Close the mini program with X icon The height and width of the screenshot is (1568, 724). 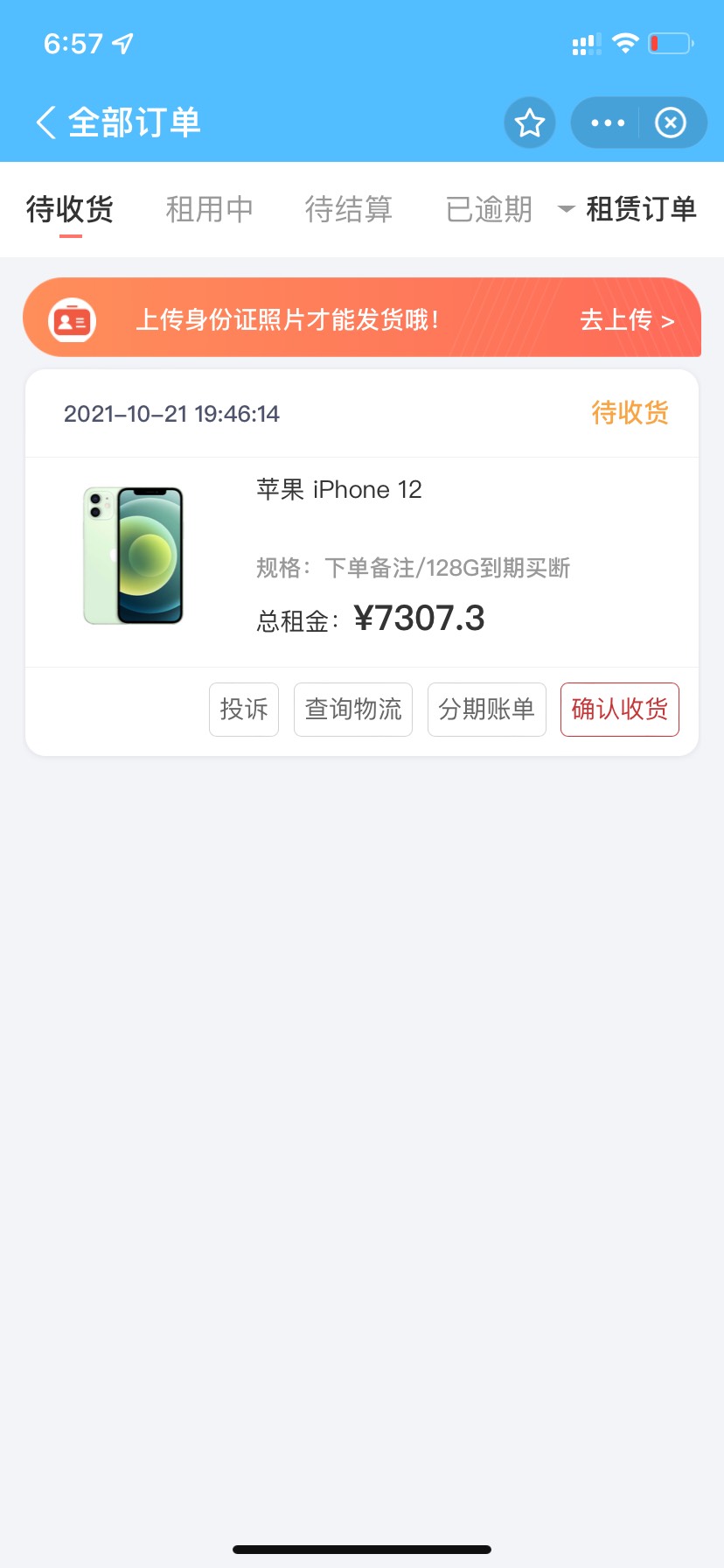671,122
